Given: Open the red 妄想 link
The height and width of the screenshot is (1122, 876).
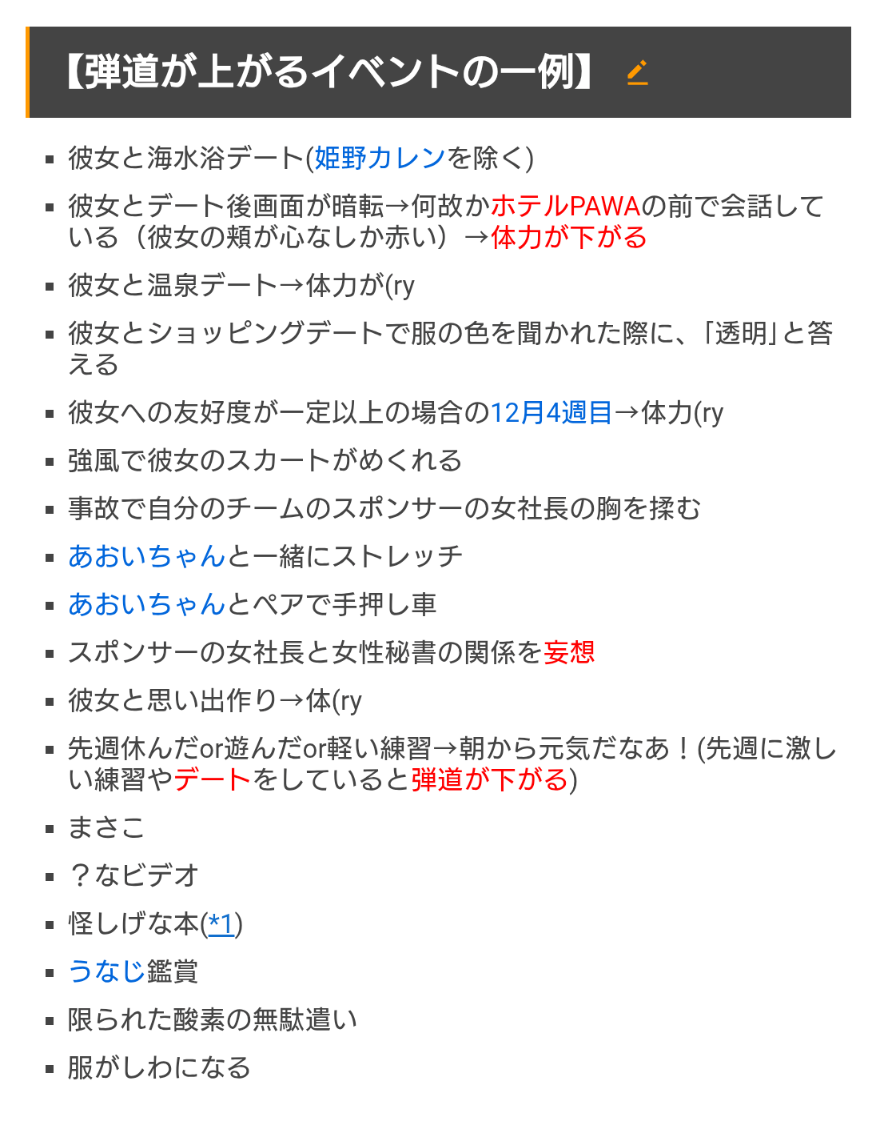Looking at the screenshot, I should pos(568,652).
